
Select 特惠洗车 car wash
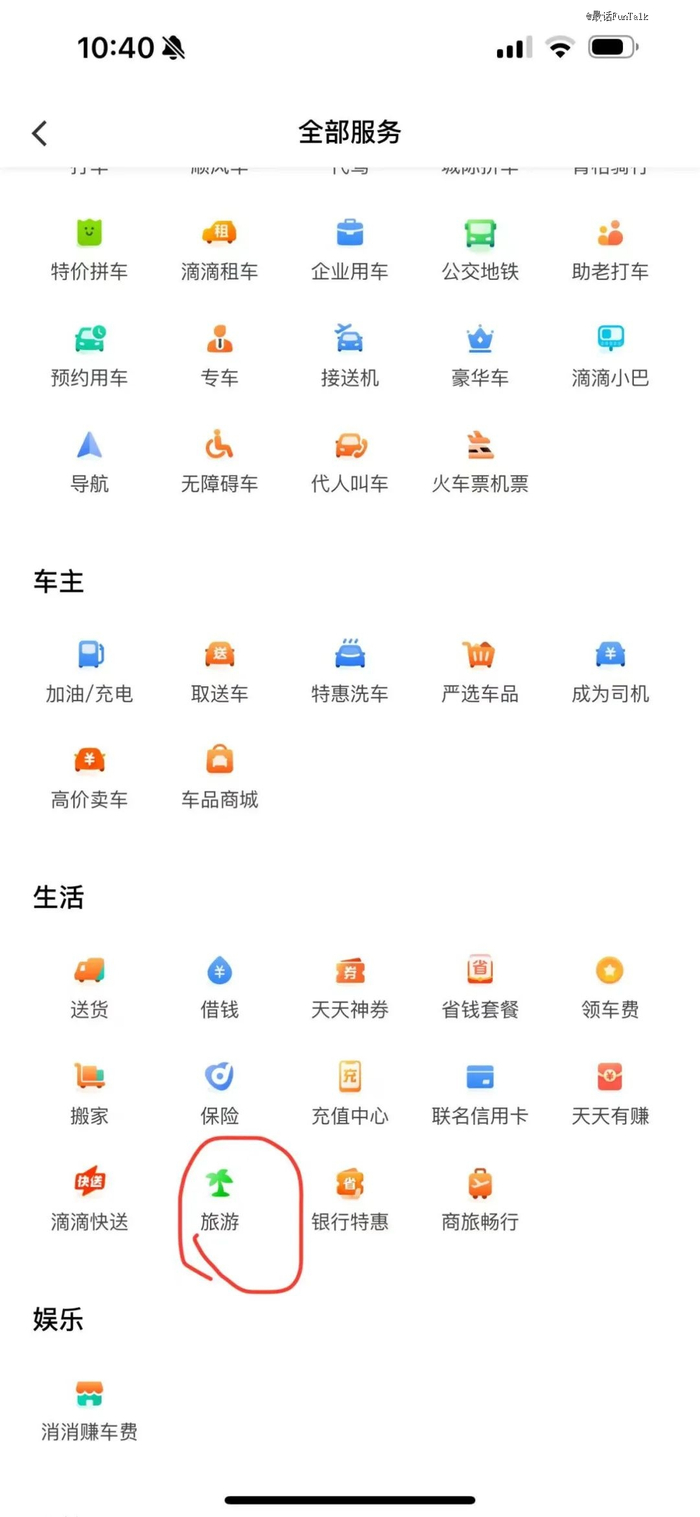[x=350, y=672]
